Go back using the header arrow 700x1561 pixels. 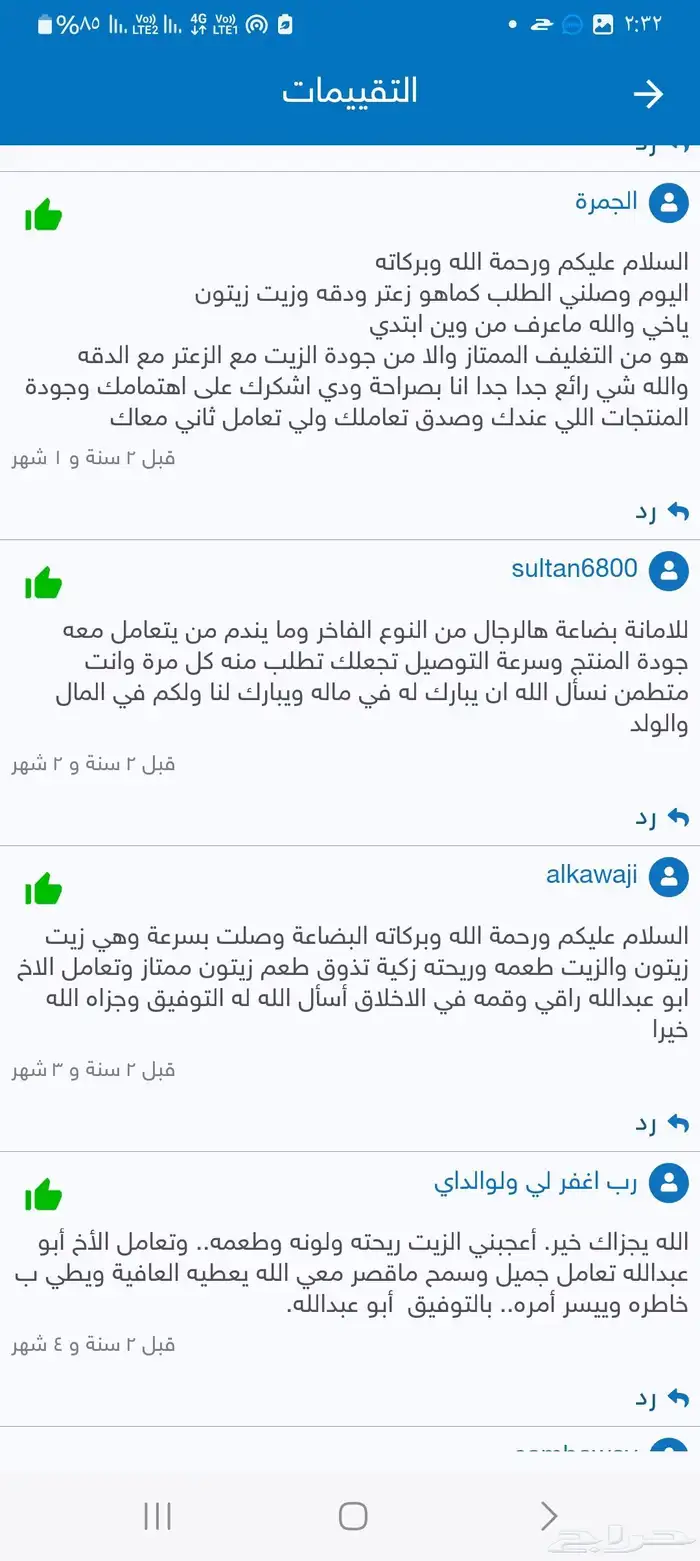pos(648,94)
